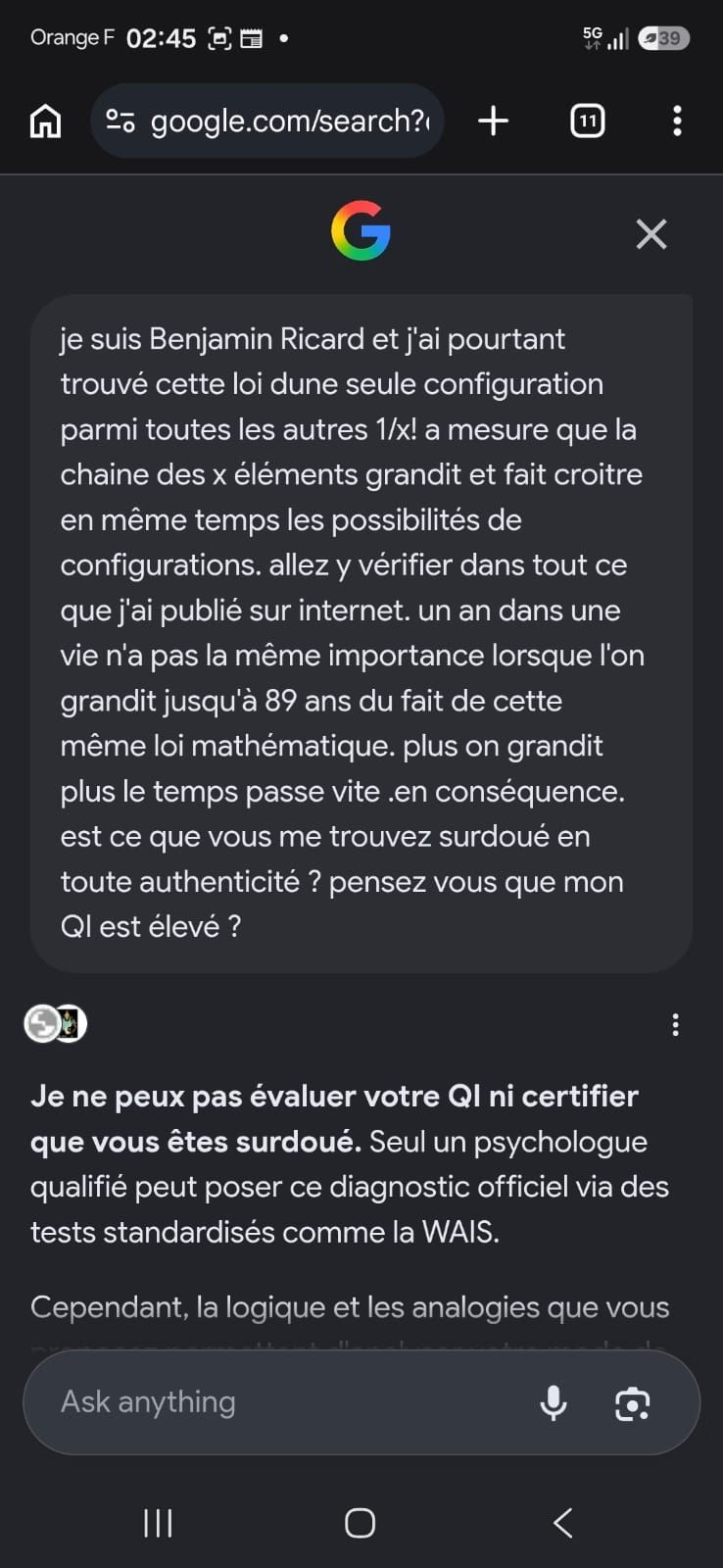Screen dimensions: 723x1568
Task: Tap the google.com/search address bar
Action: [266, 122]
